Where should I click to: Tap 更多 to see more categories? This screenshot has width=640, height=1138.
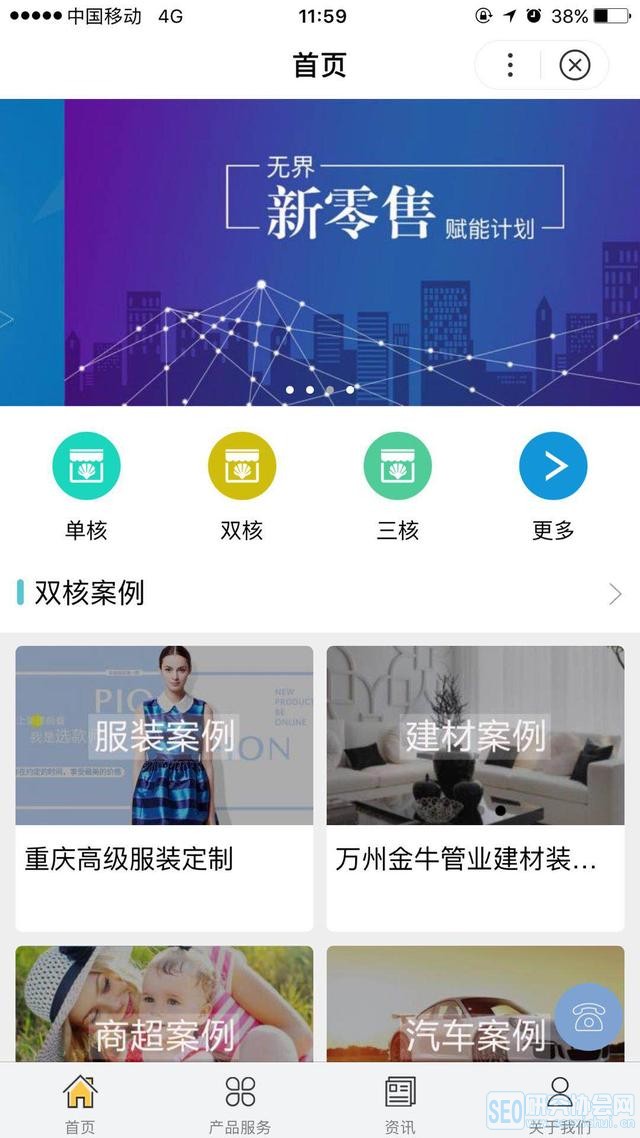[x=553, y=466]
